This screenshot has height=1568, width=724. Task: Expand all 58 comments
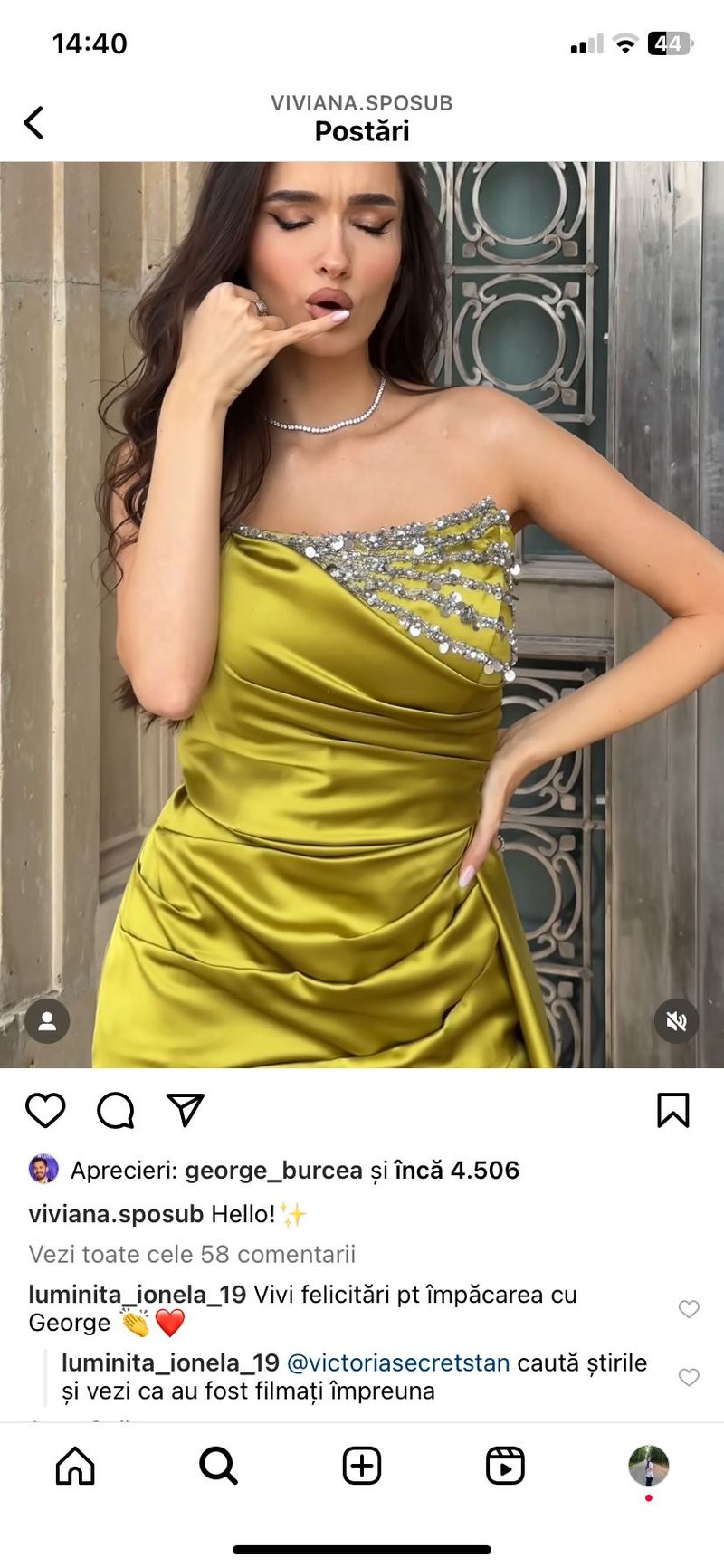[195, 1255]
